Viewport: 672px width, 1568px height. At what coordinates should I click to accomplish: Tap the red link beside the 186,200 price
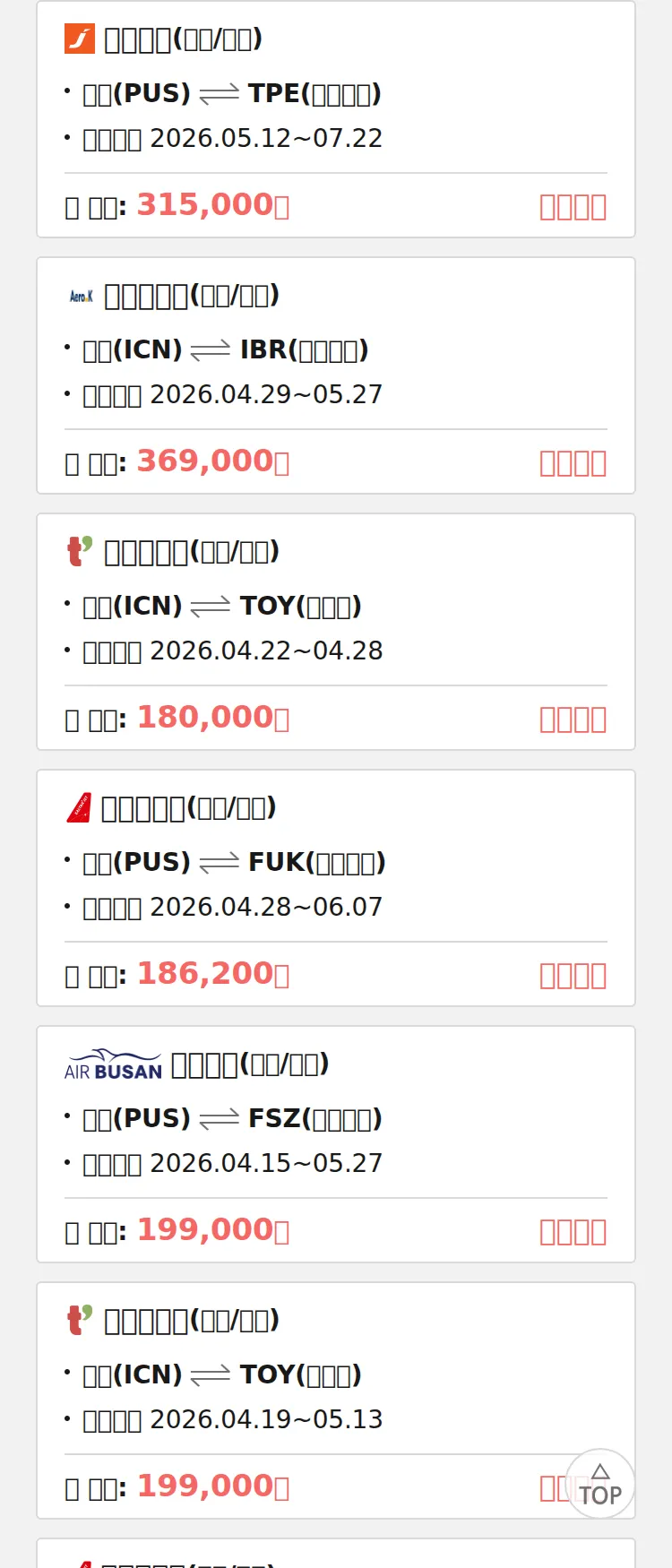[573, 976]
